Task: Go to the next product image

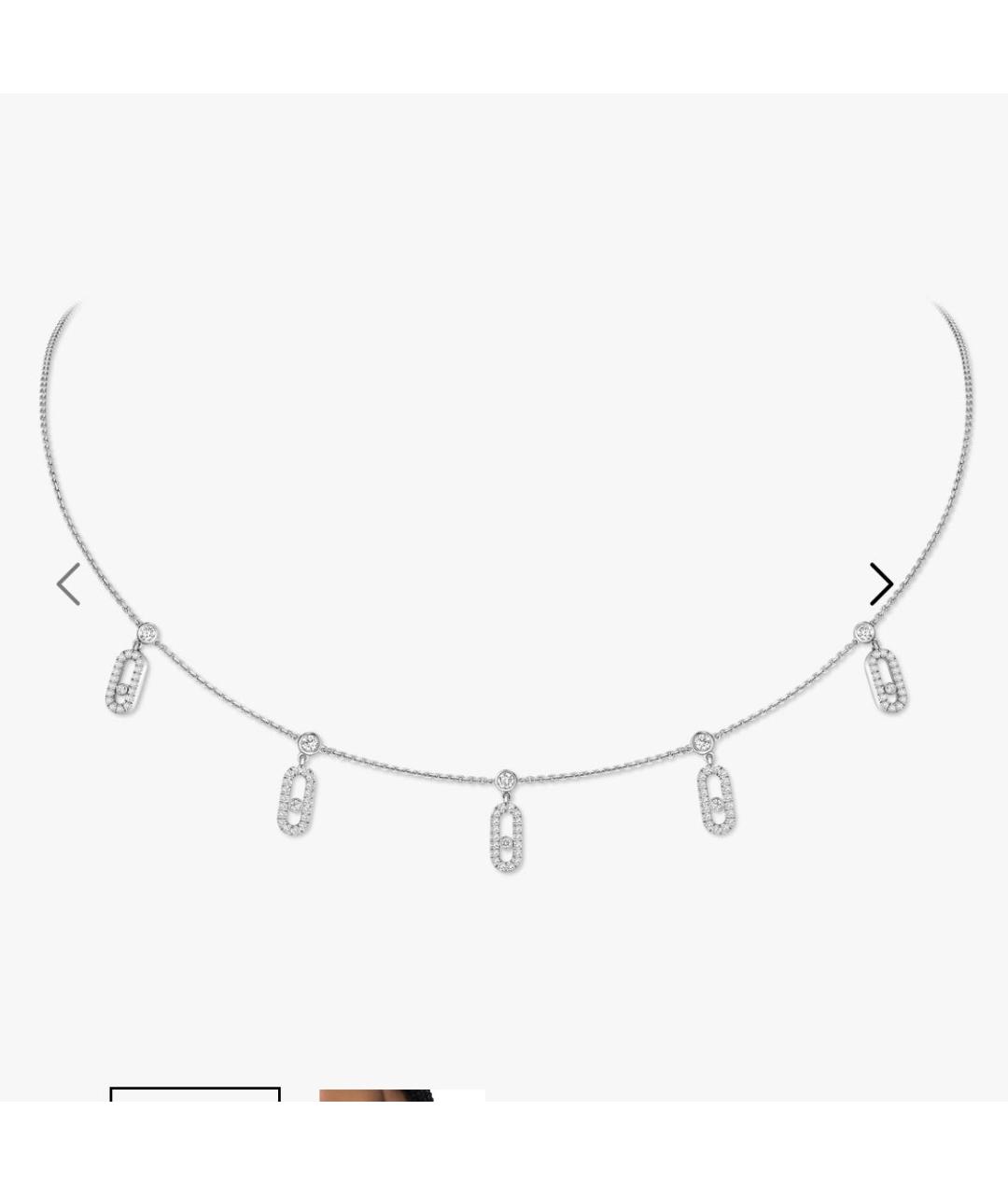Action: 881,584
